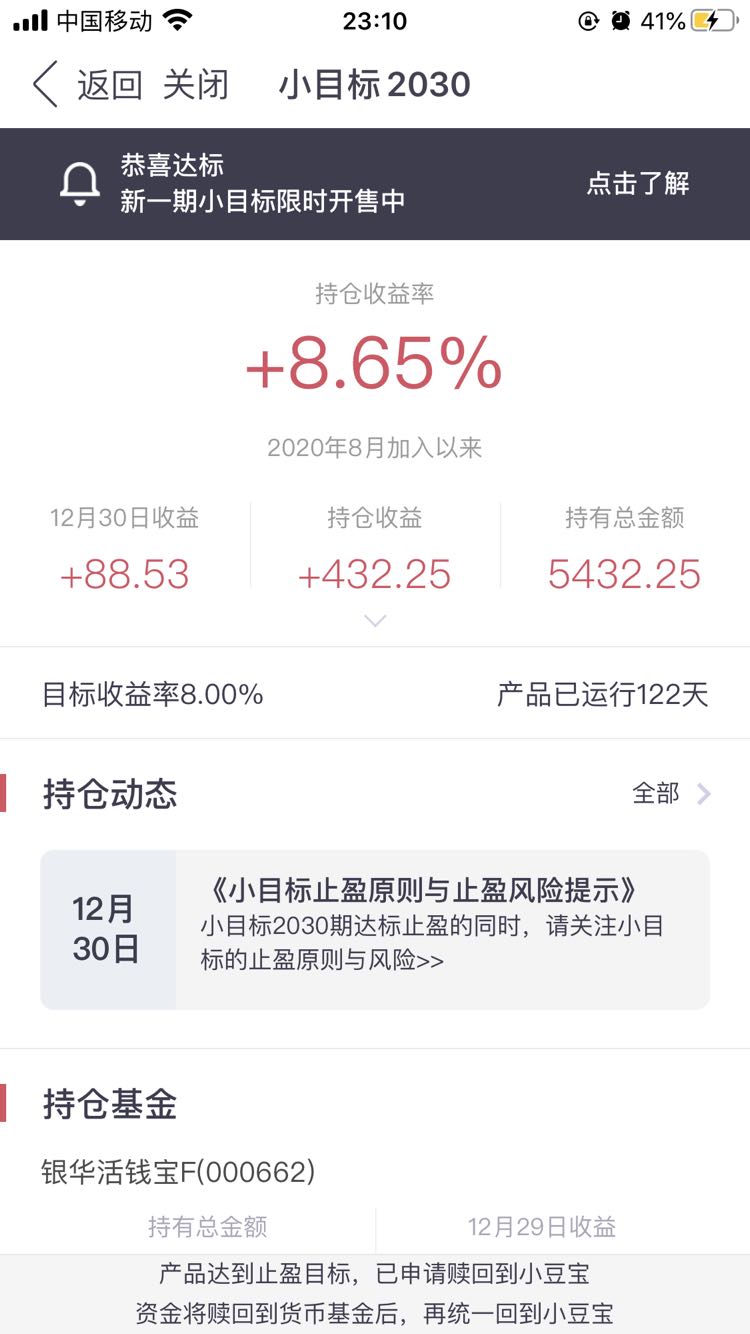Open 点击了解 in the banner

(x=638, y=183)
